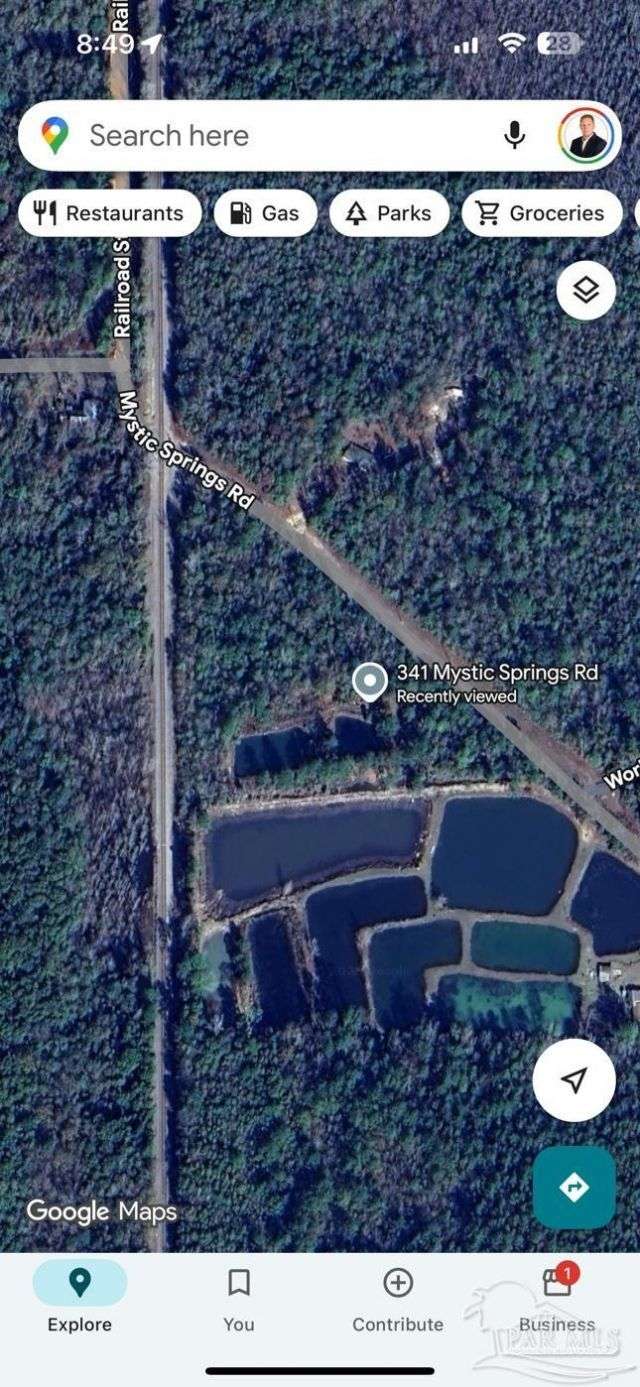Select the Gas chip
Image resolution: width=640 pixels, height=1387 pixels.
(265, 213)
